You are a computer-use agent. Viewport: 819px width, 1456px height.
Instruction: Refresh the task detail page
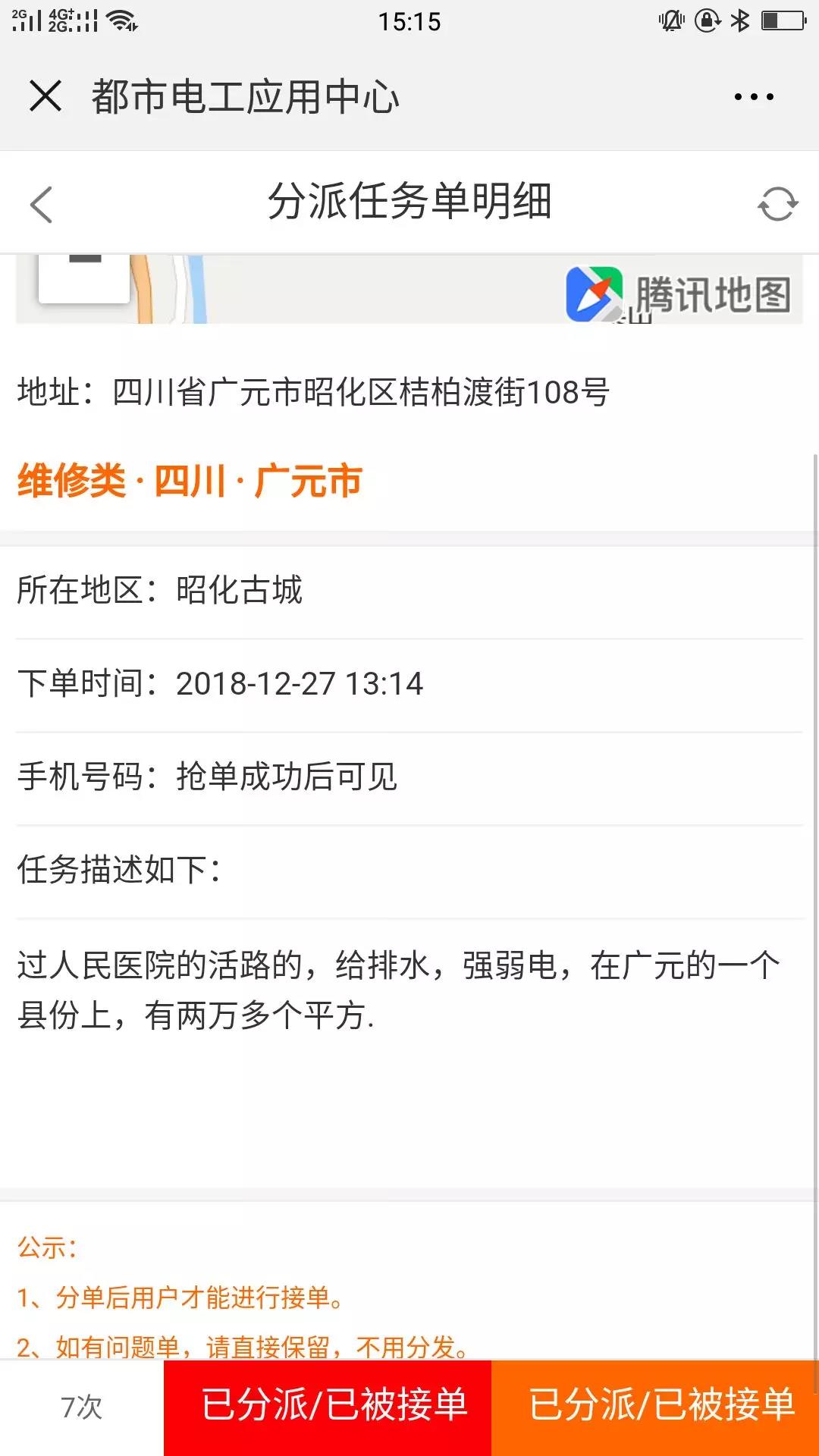(x=777, y=204)
